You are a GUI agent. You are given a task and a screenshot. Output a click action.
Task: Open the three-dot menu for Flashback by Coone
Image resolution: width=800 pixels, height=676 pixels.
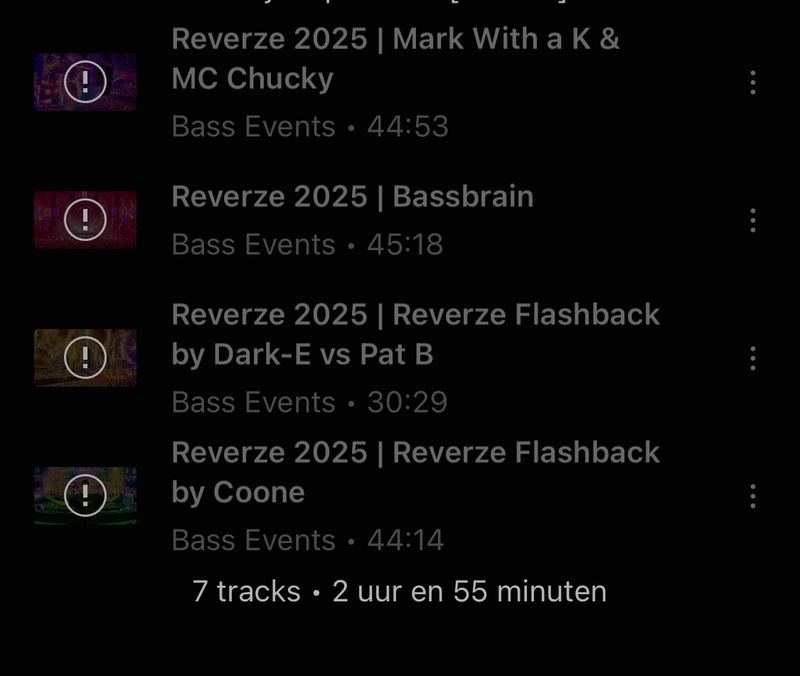pyautogui.click(x=752, y=495)
